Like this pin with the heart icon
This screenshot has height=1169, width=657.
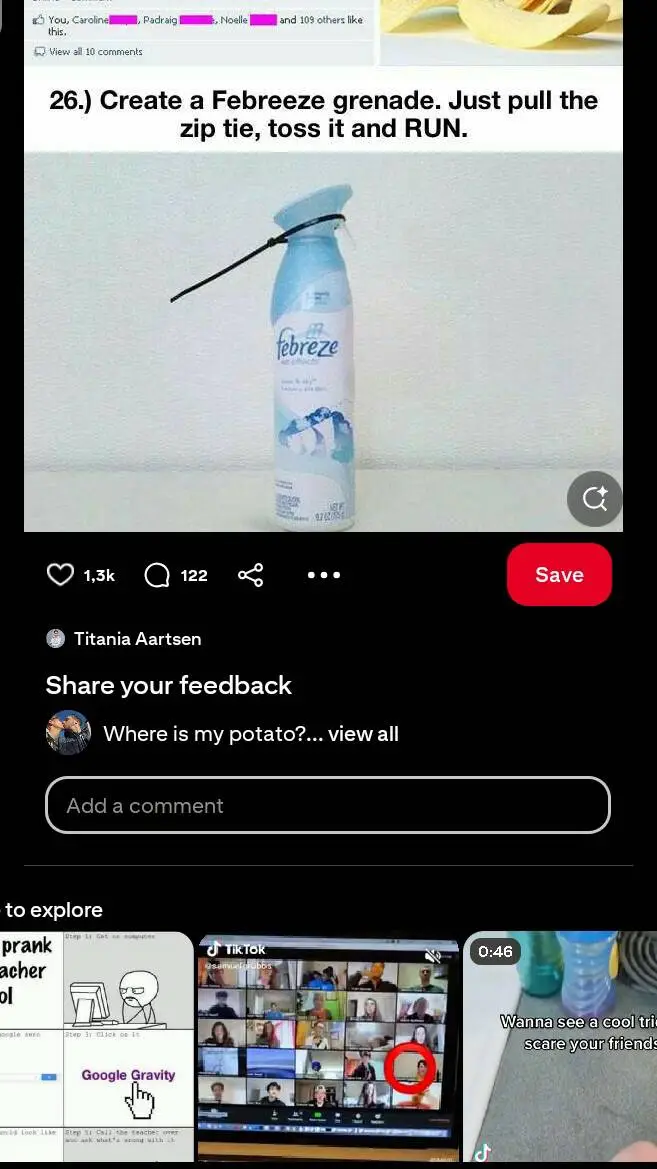61,575
